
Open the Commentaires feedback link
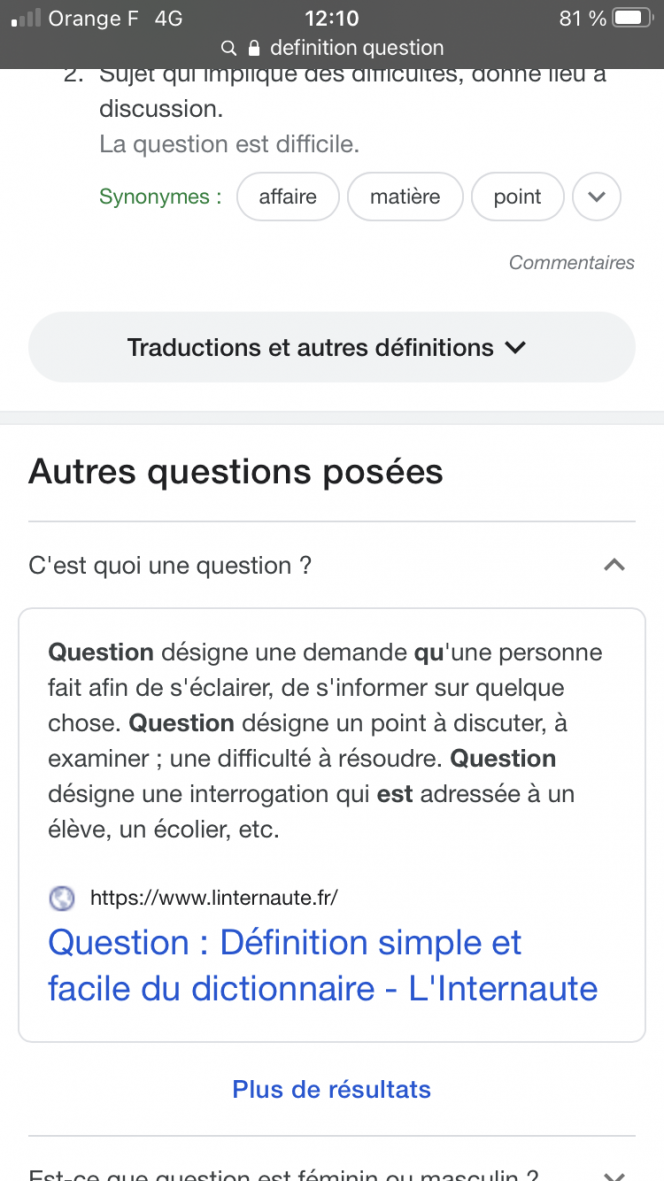571,262
